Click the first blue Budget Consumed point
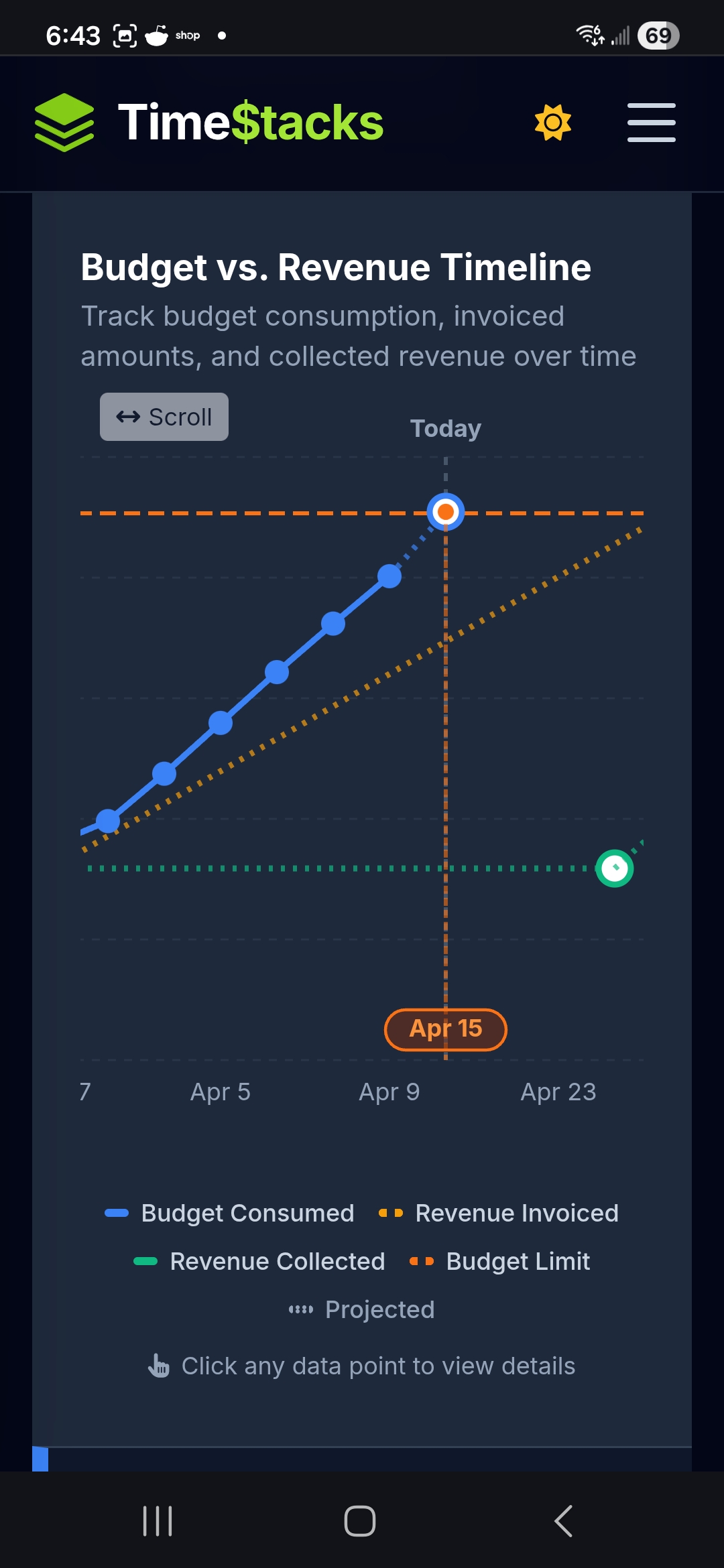Screen dimensions: 724x1568 coord(109,820)
